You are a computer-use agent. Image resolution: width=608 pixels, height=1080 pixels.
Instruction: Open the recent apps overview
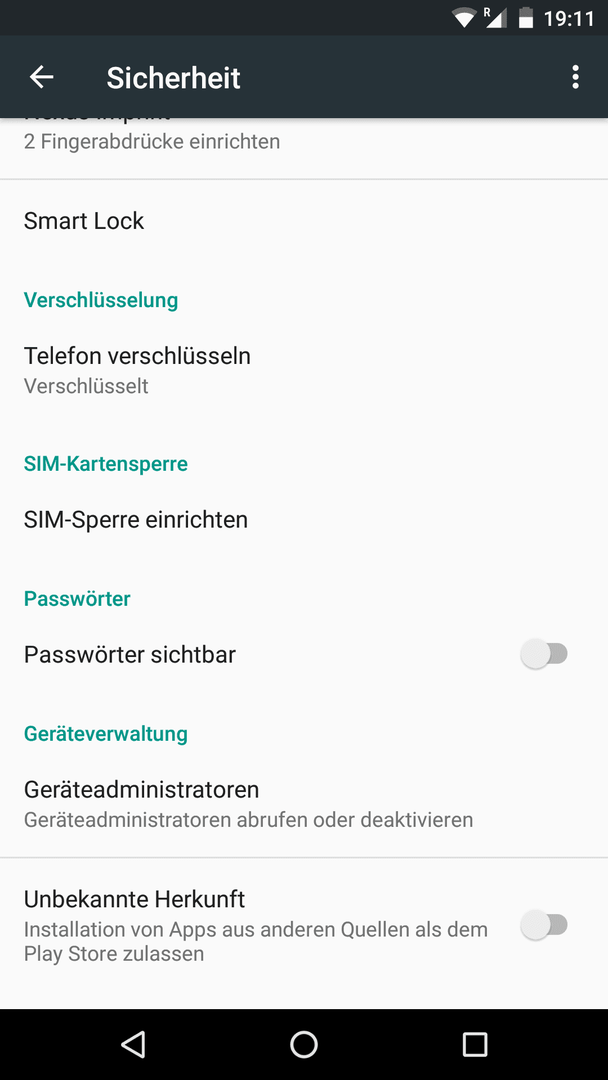tap(474, 1044)
